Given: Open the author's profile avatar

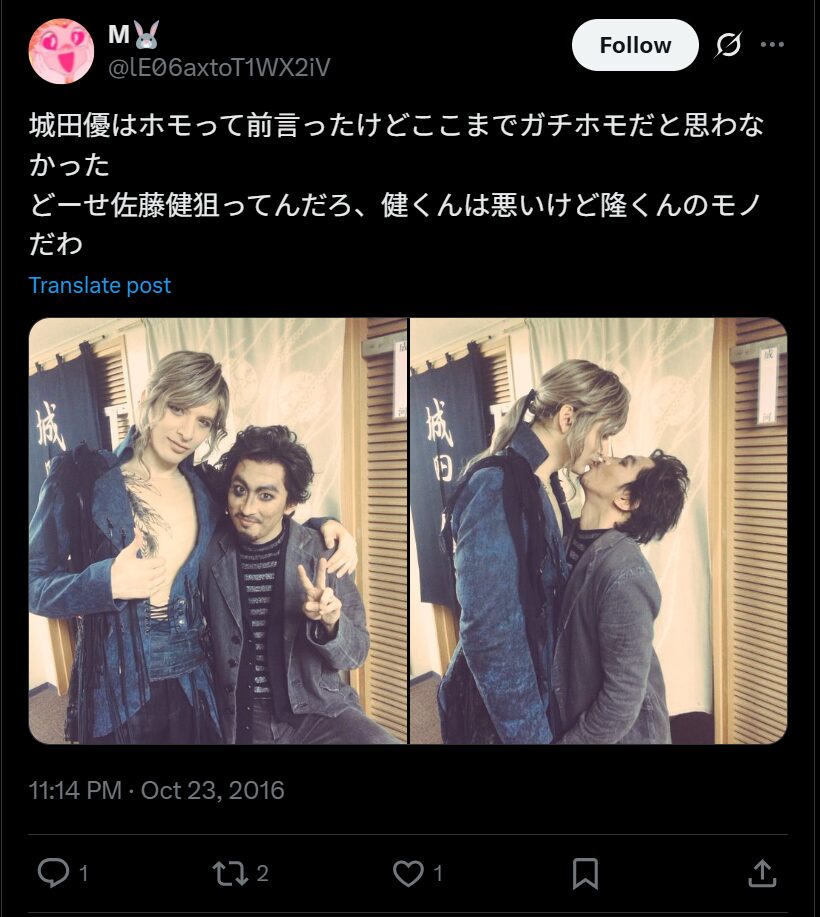Looking at the screenshot, I should 61,51.
